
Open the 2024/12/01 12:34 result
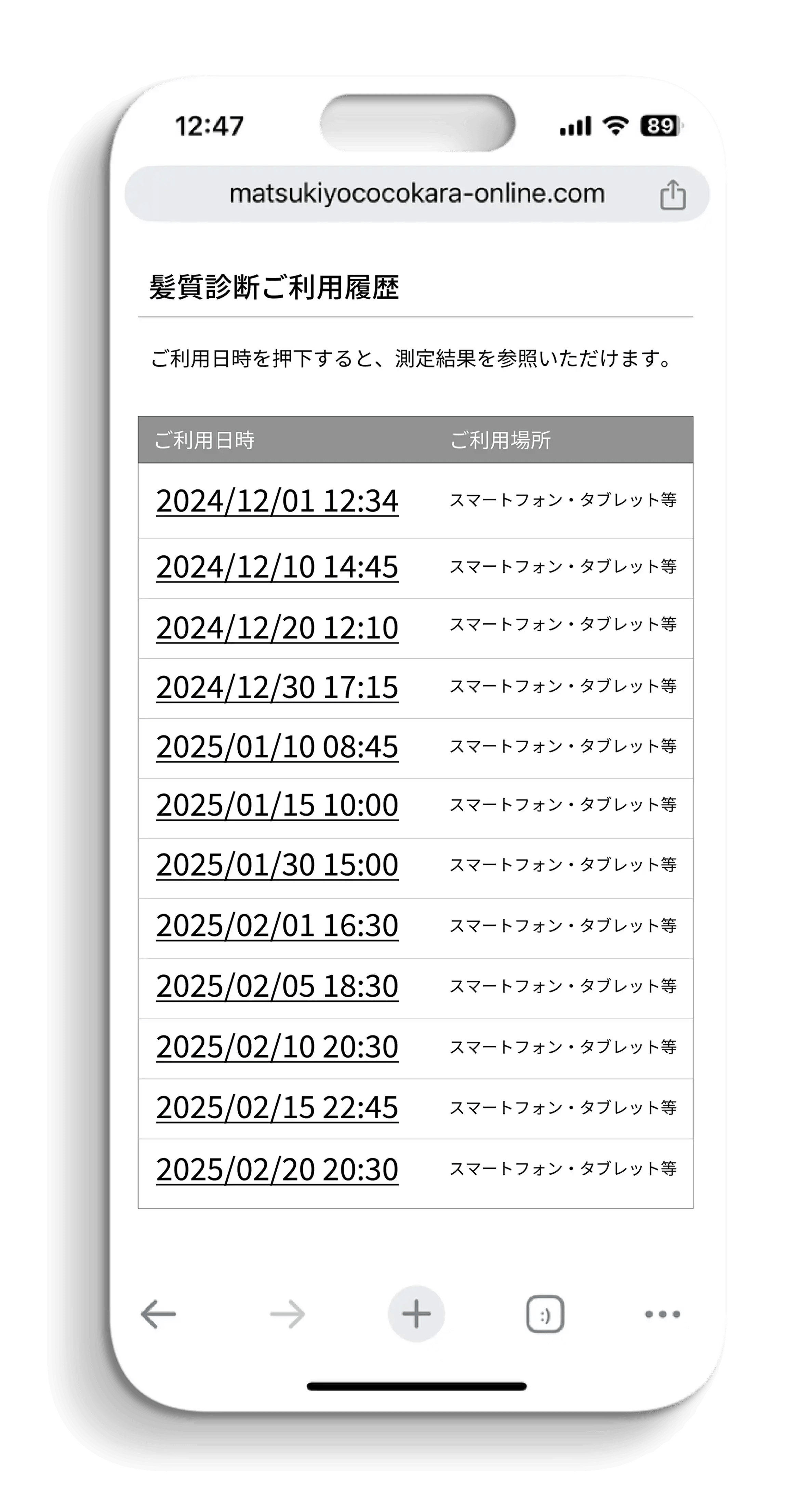[x=277, y=501]
